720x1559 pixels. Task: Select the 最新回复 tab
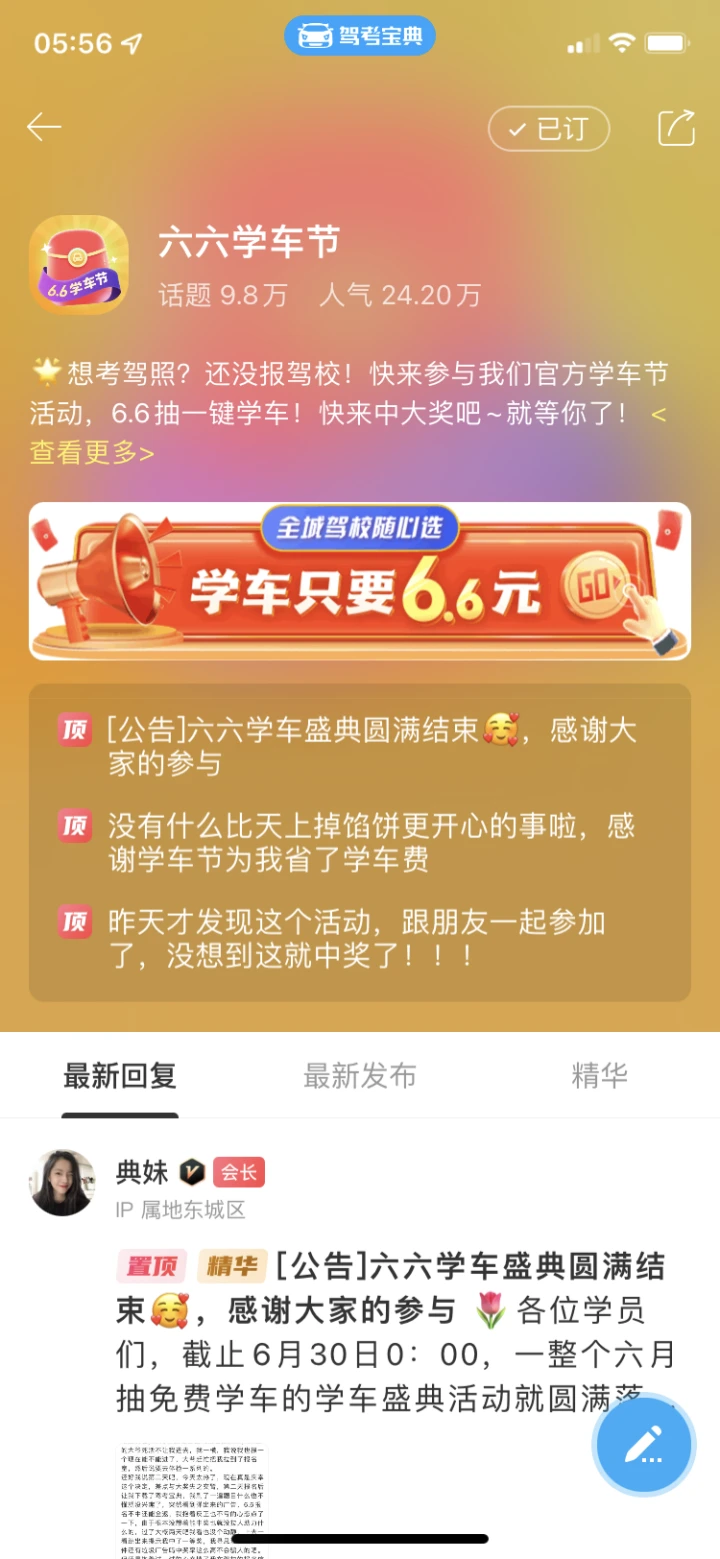pyautogui.click(x=120, y=1076)
